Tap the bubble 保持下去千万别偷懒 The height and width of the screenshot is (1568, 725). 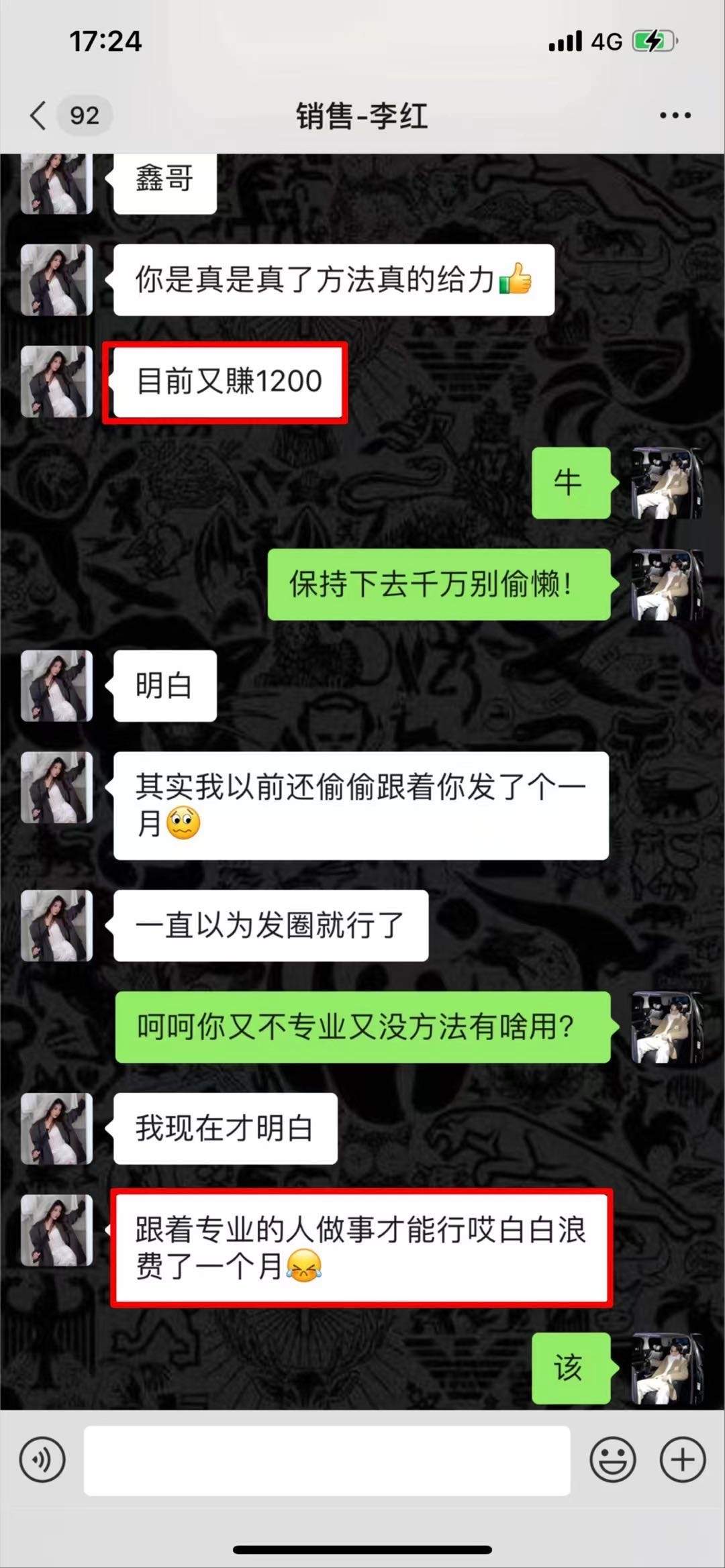(x=440, y=584)
